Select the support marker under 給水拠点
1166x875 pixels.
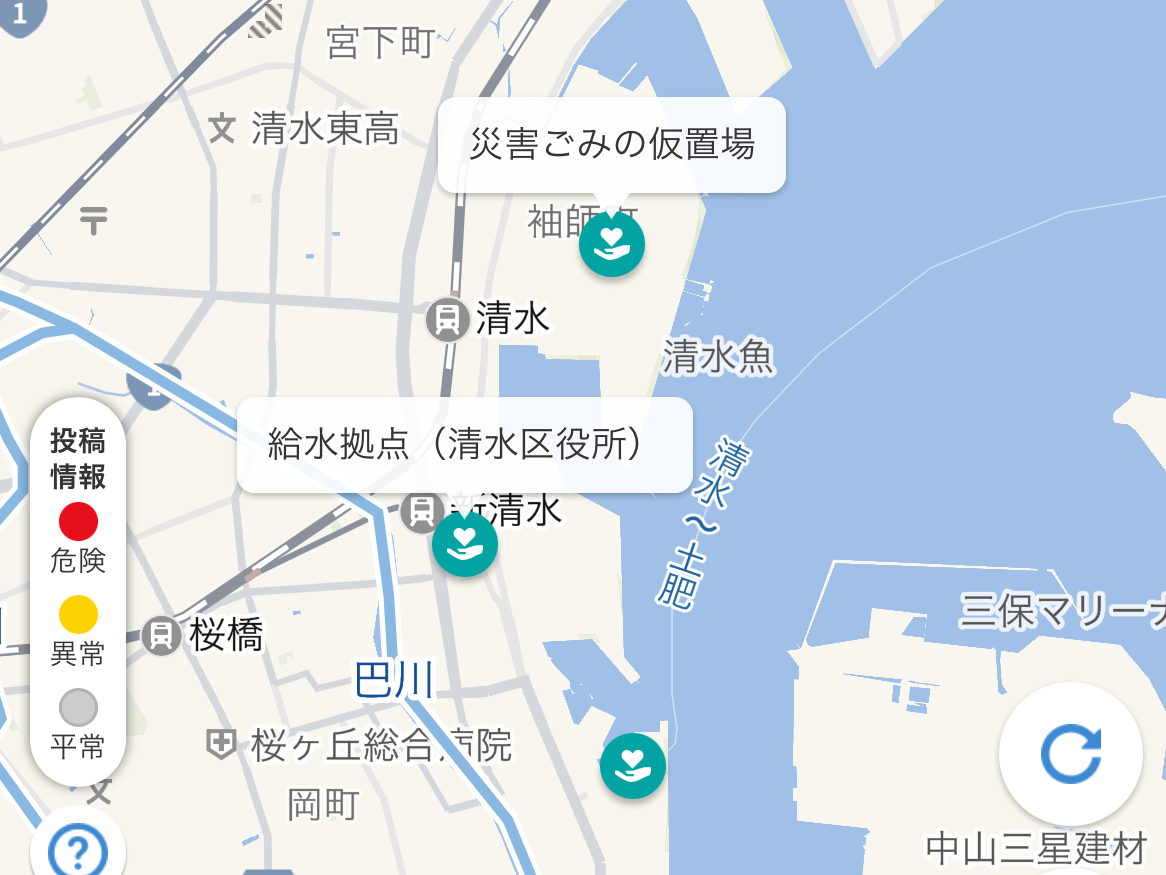click(465, 544)
